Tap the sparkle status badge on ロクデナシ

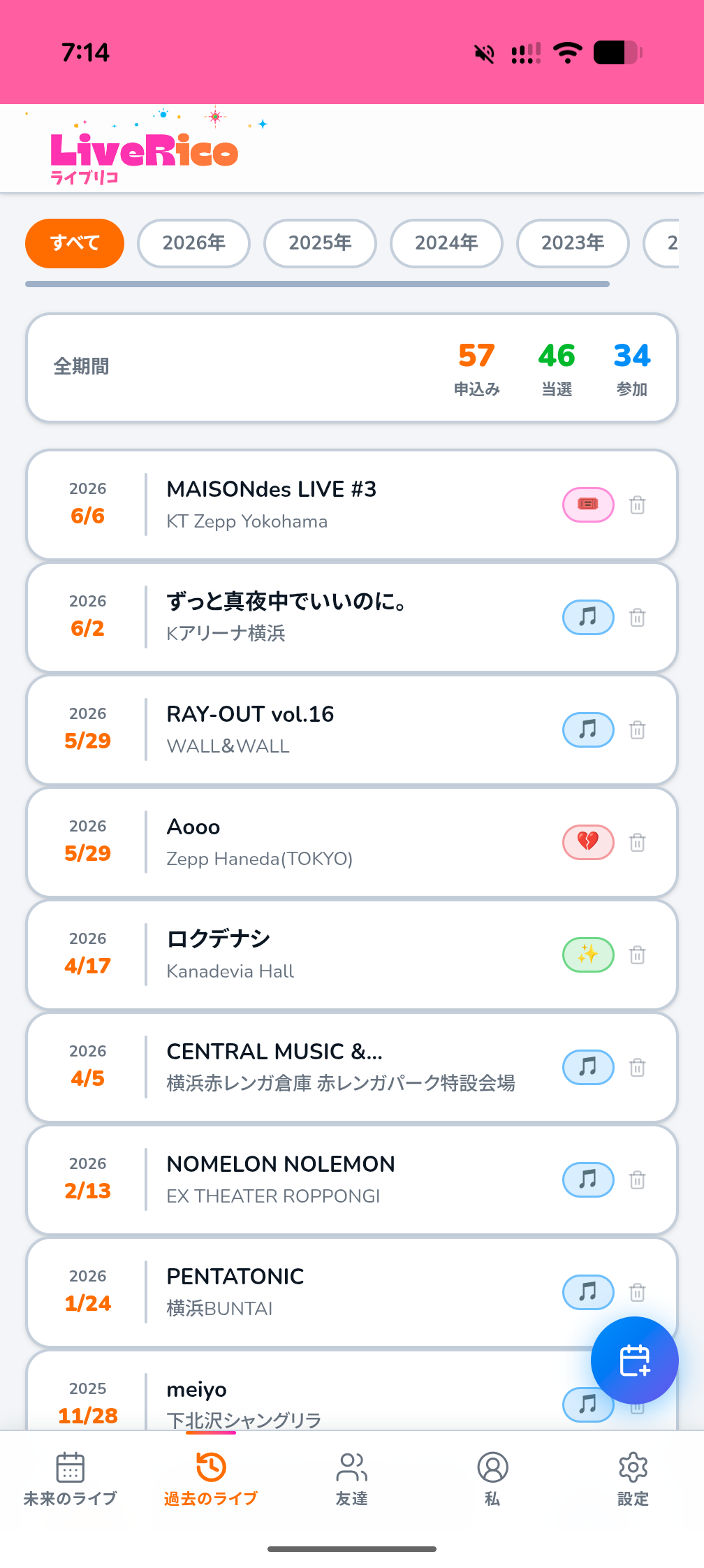588,954
